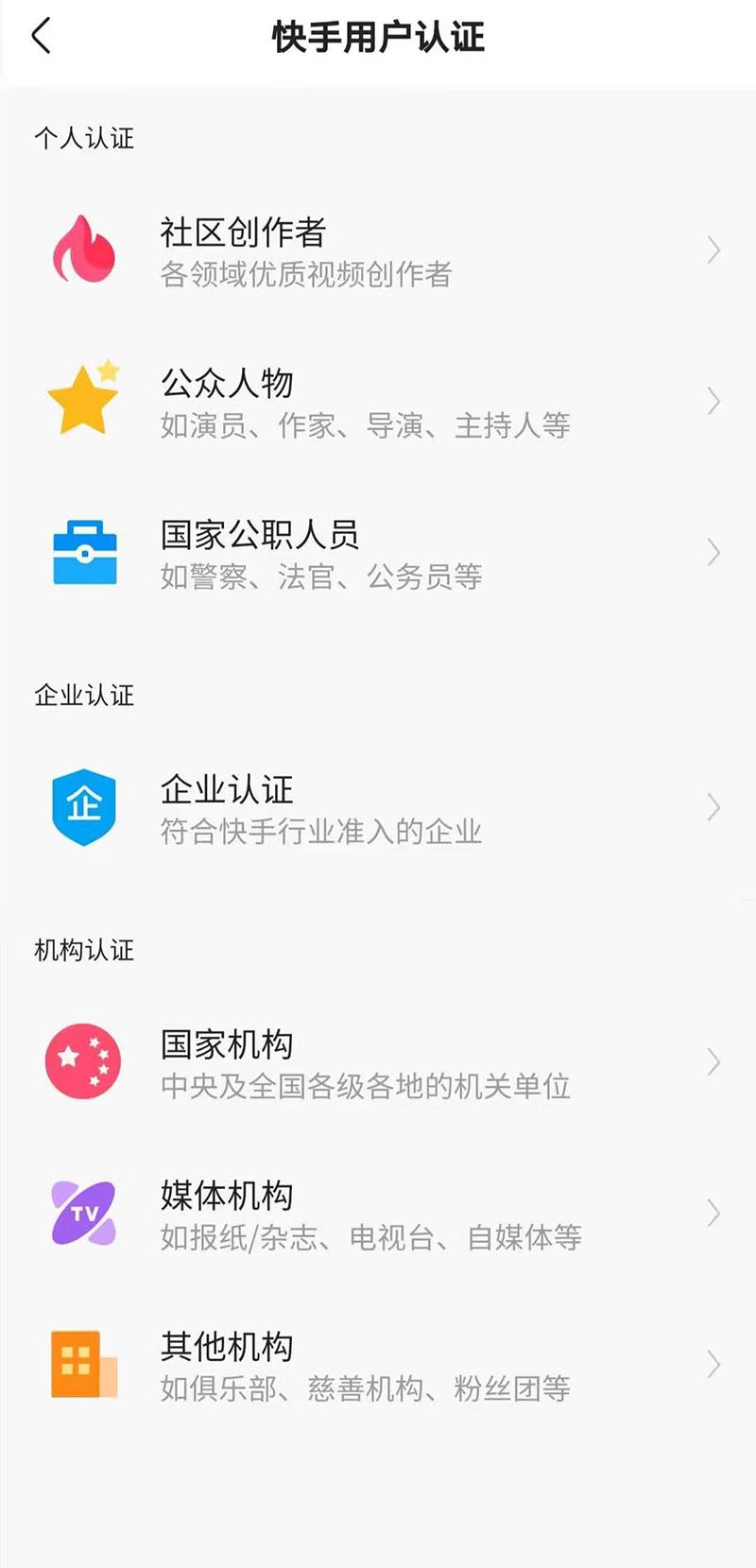The width and height of the screenshot is (756, 1568).
Task: Choose 国家公职人员 certification
Action: pyautogui.click(x=378, y=553)
